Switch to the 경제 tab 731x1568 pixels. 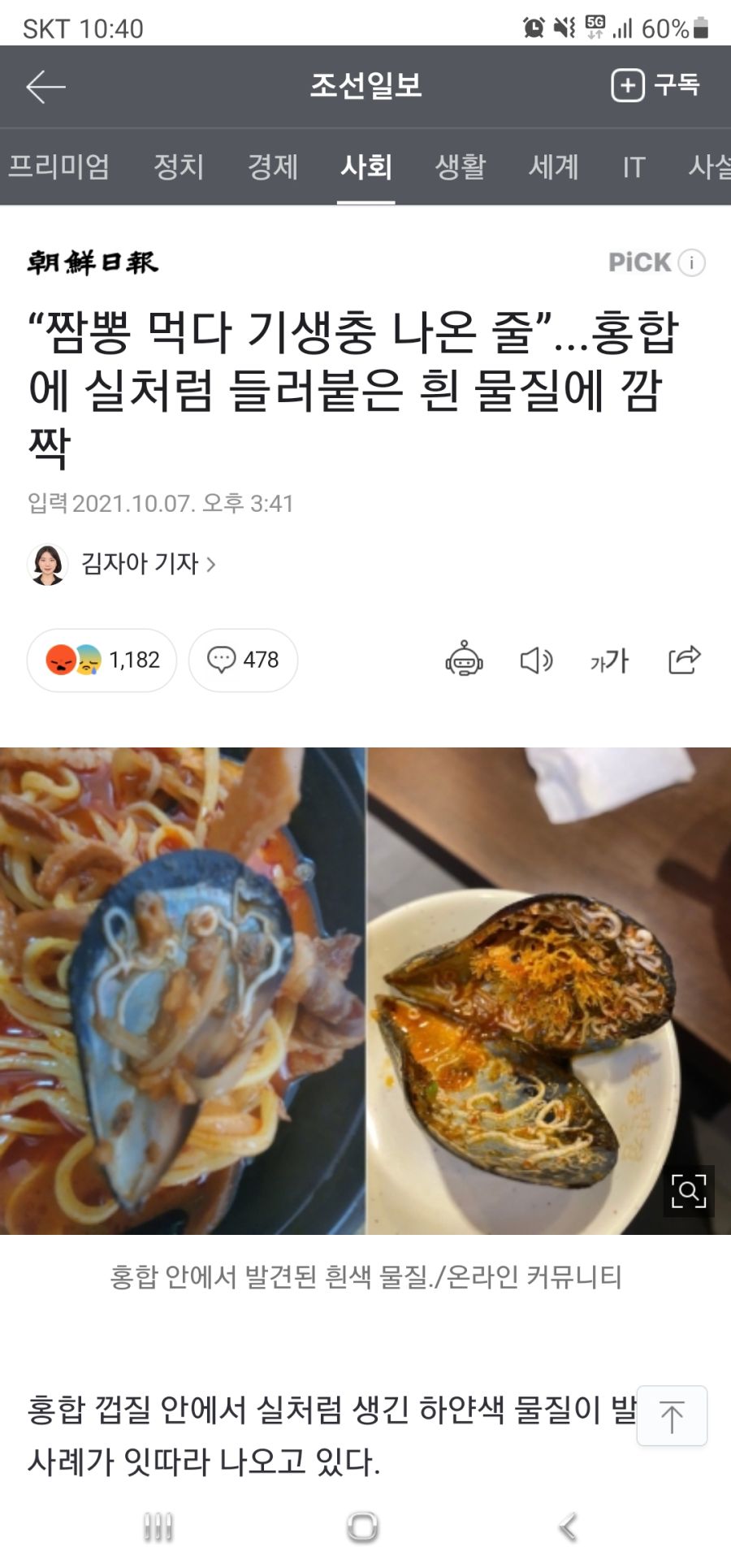(x=273, y=167)
